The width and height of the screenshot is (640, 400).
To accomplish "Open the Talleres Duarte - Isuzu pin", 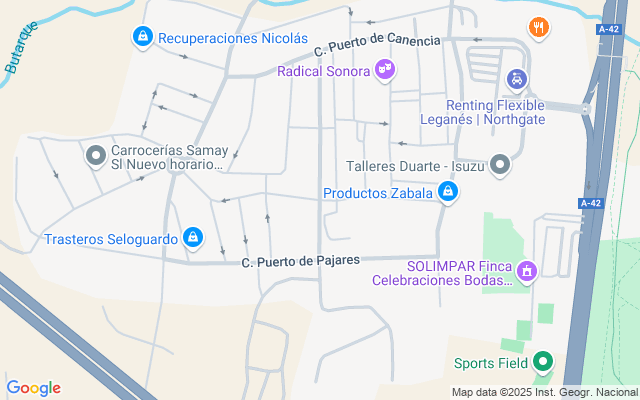I will pos(500,165).
